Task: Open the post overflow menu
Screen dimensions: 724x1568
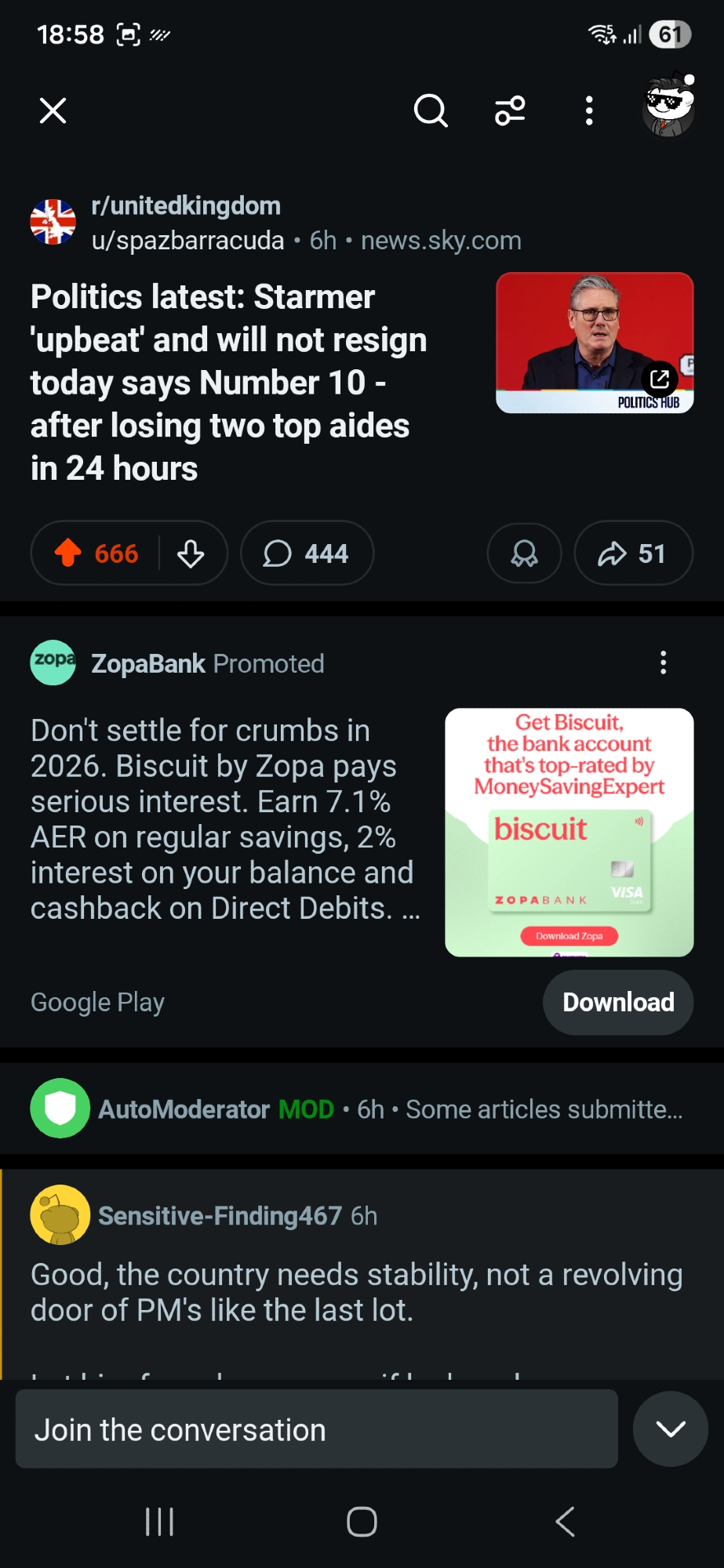Action: [x=589, y=111]
